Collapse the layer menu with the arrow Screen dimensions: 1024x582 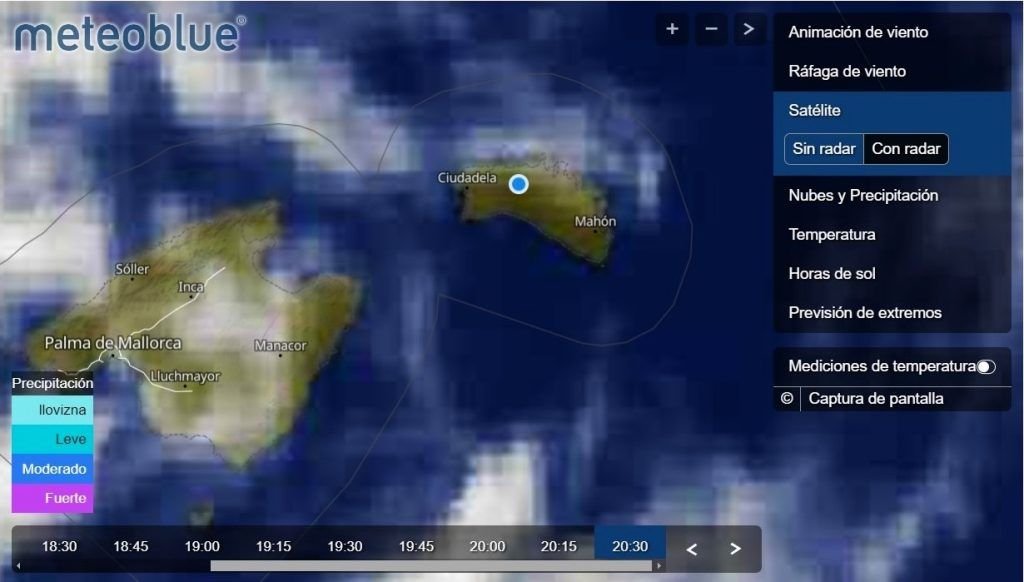[x=749, y=29]
